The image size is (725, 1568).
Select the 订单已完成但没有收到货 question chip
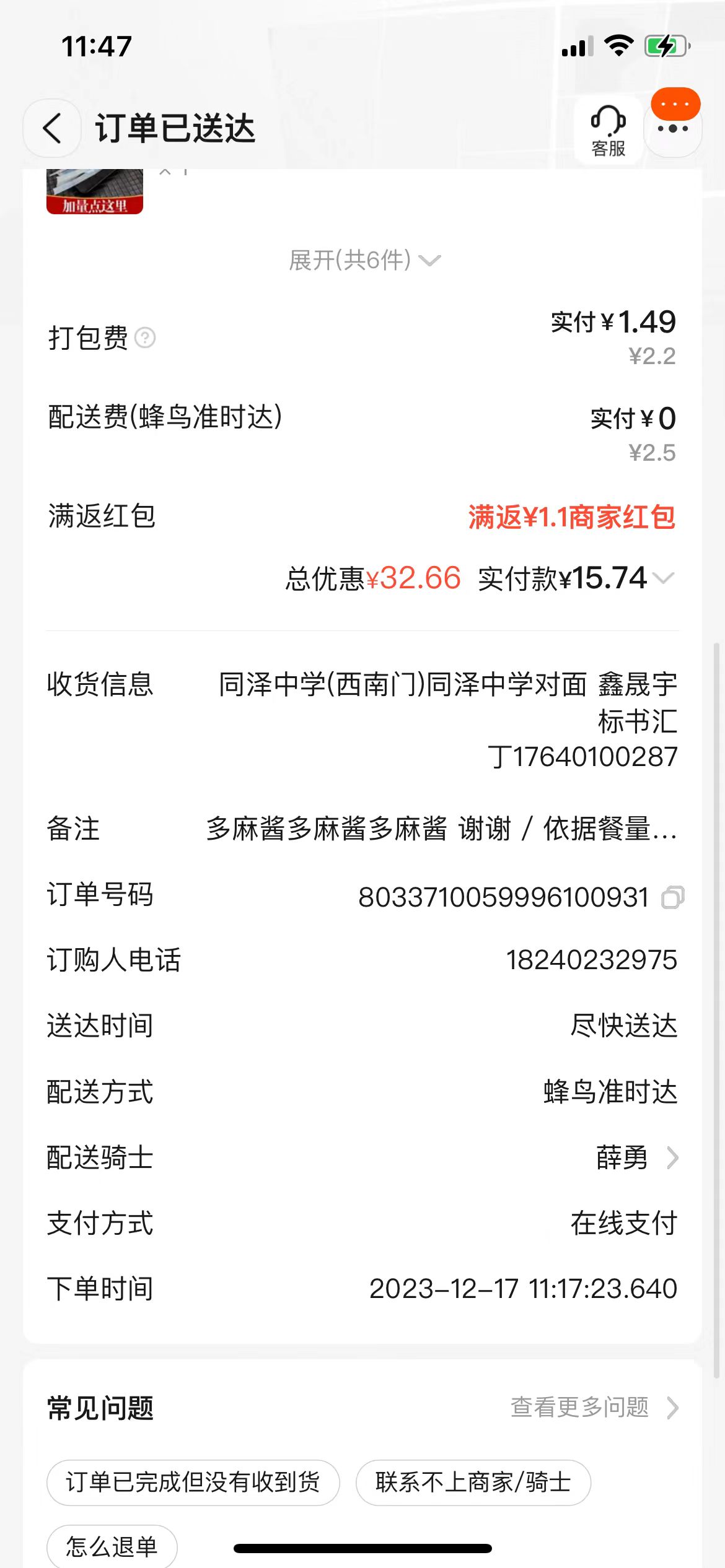point(193,1483)
